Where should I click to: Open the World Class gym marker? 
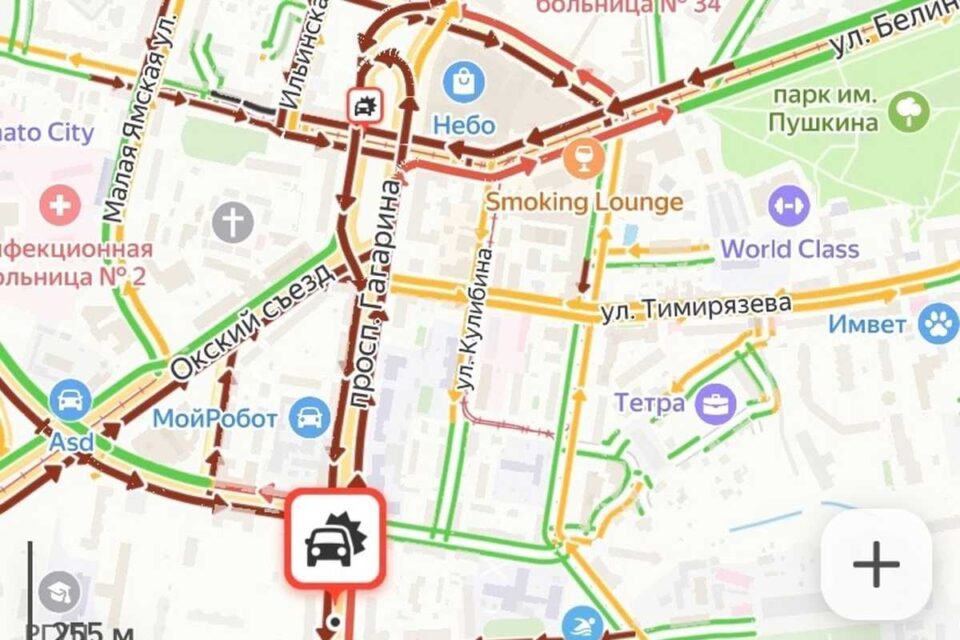coord(789,206)
